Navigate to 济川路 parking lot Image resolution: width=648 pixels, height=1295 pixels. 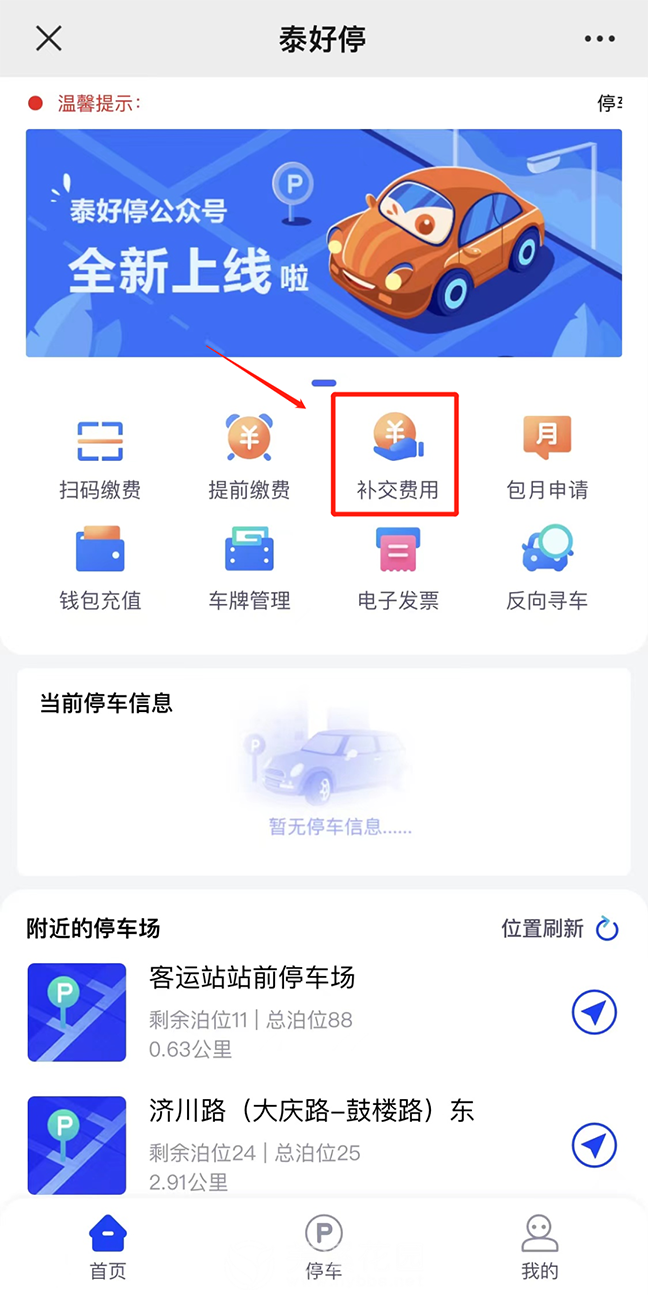(x=594, y=1145)
